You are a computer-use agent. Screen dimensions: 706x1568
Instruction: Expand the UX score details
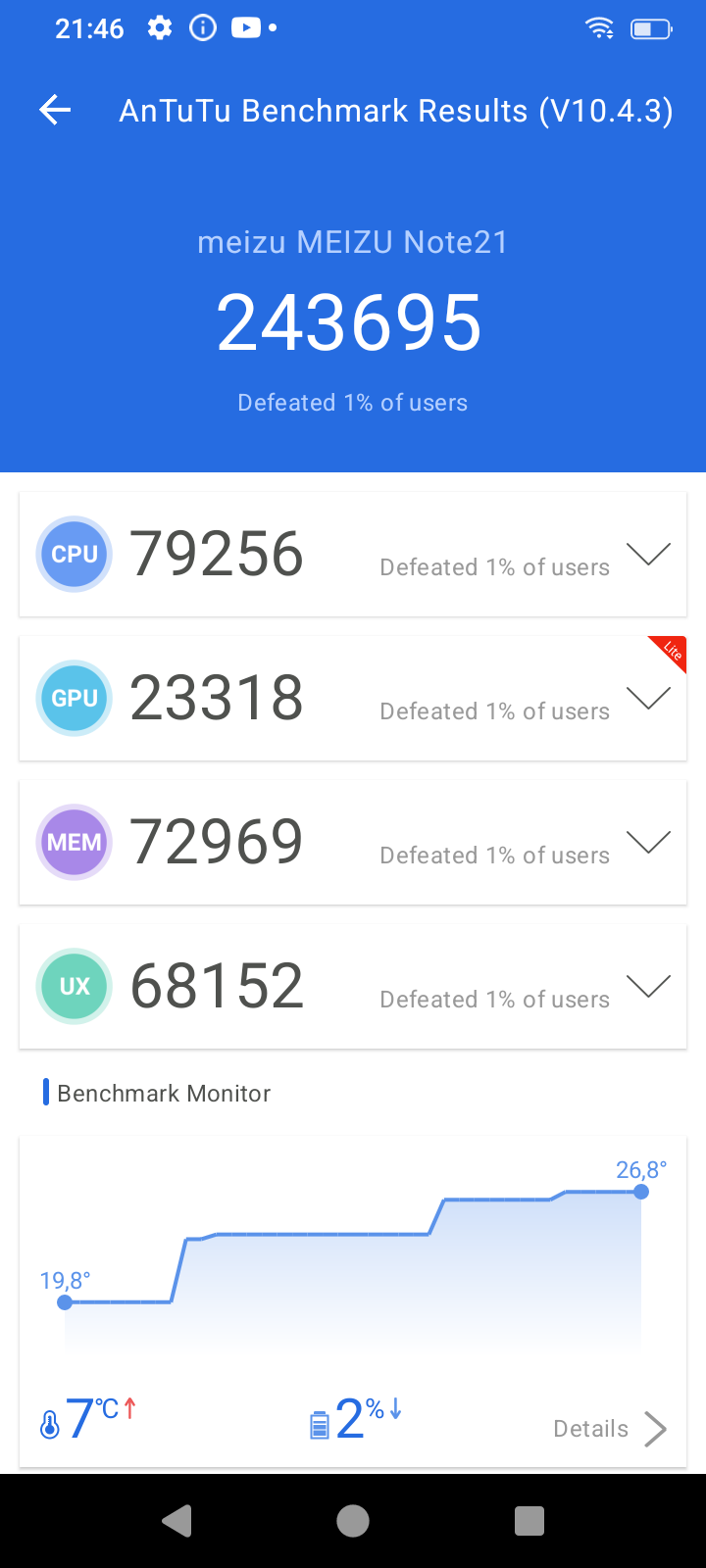pos(648,987)
